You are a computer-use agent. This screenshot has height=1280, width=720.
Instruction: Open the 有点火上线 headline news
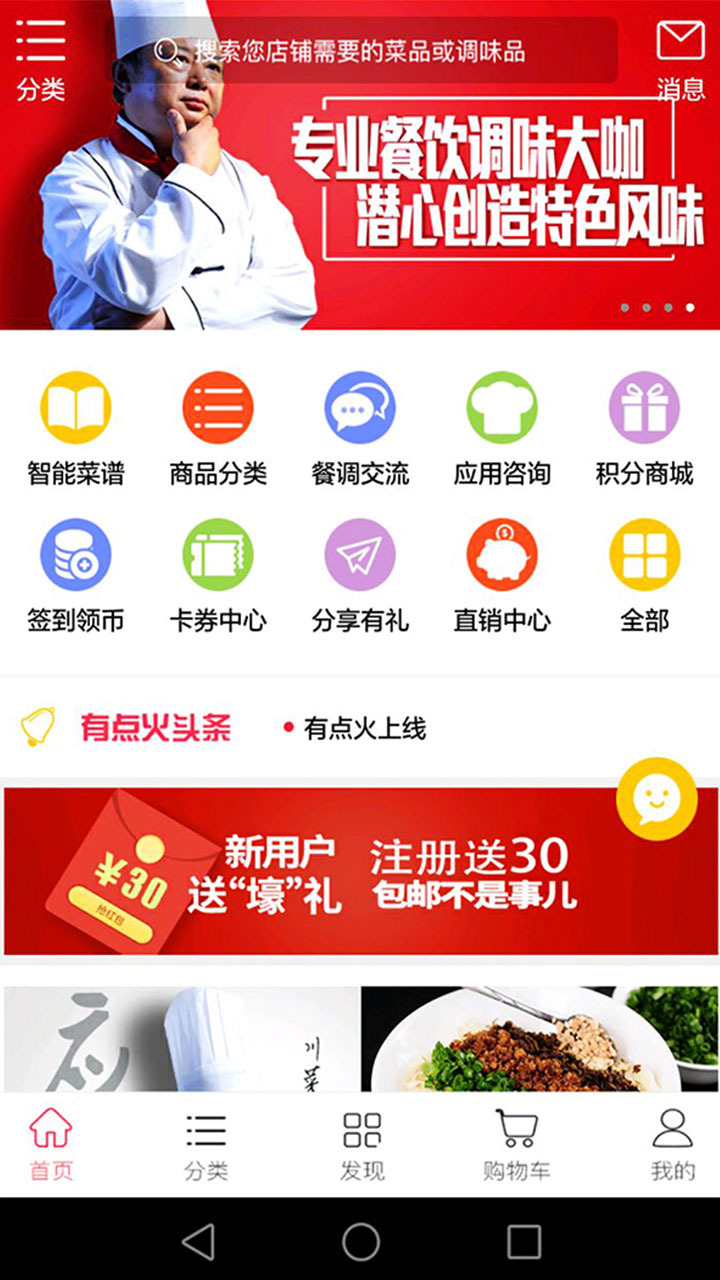pyautogui.click(x=364, y=728)
